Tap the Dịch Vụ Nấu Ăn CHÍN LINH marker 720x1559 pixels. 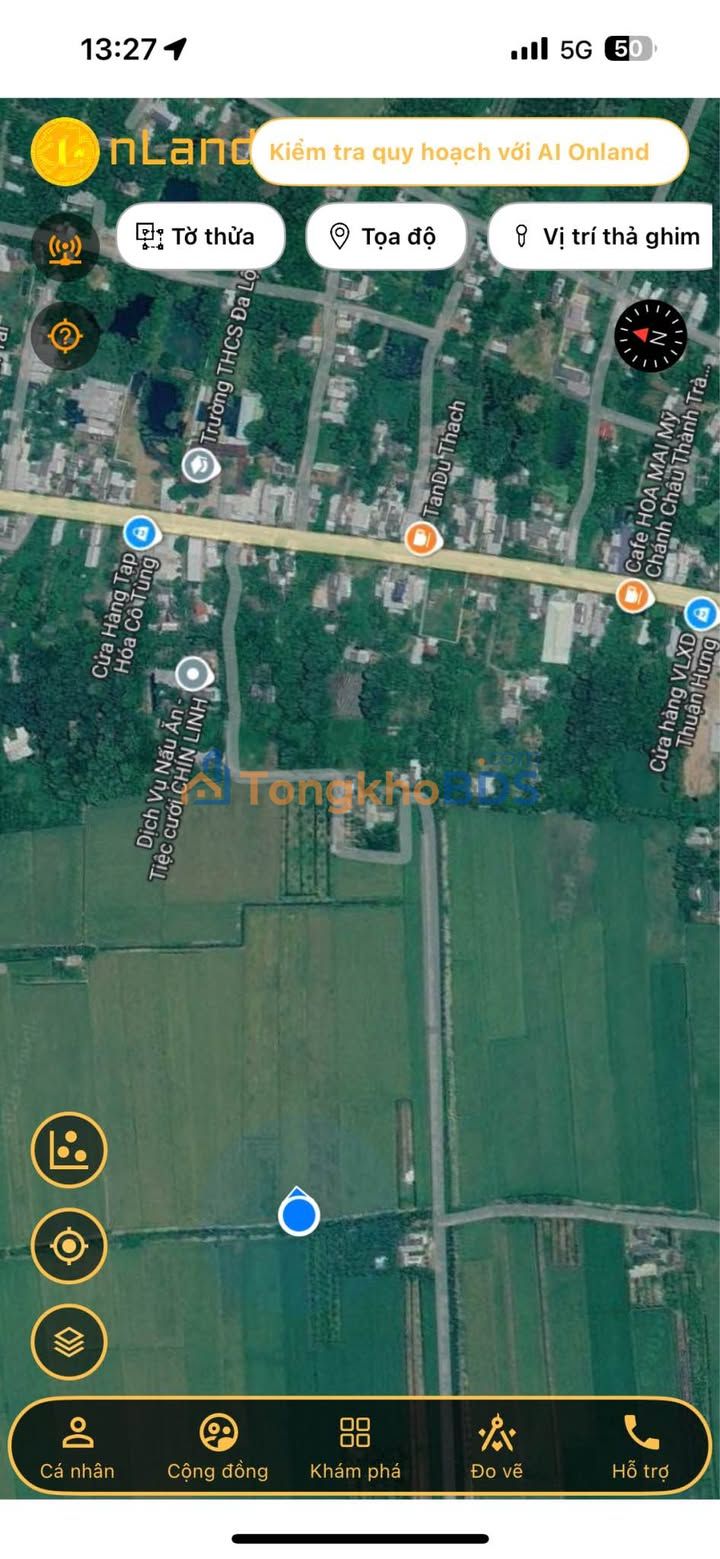(193, 674)
